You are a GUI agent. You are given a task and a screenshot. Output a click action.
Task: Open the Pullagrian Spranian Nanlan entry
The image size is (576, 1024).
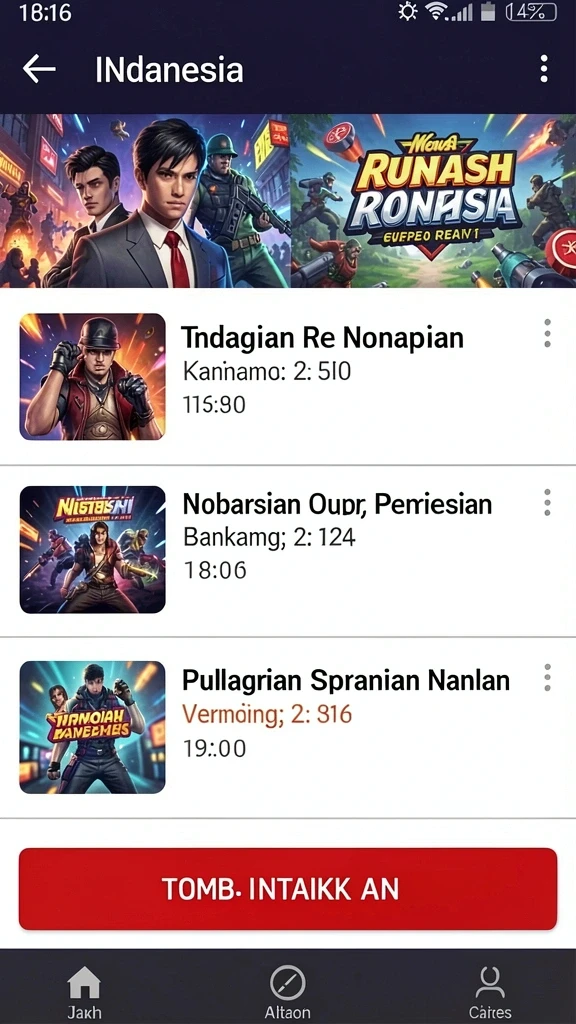288,728
